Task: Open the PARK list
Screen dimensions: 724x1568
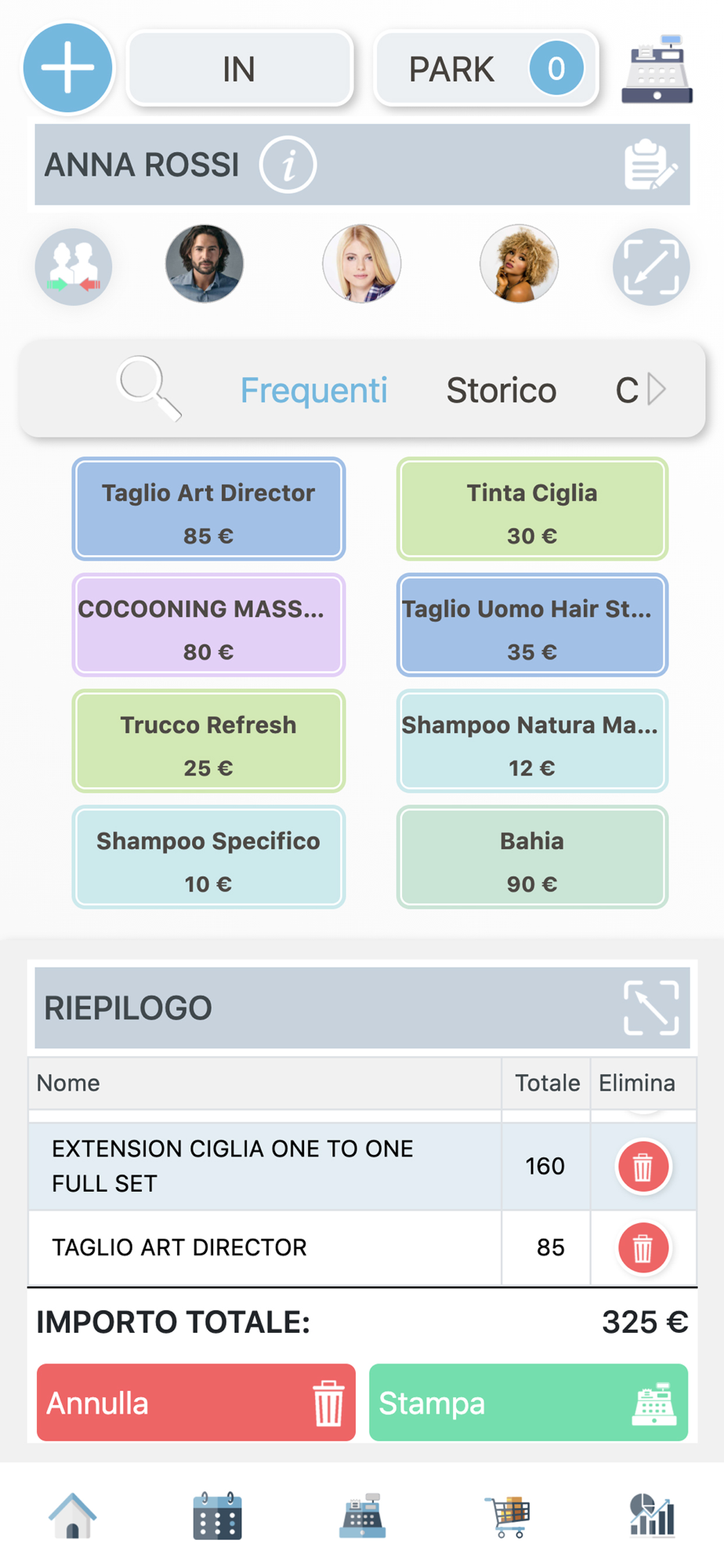Action: (x=486, y=69)
